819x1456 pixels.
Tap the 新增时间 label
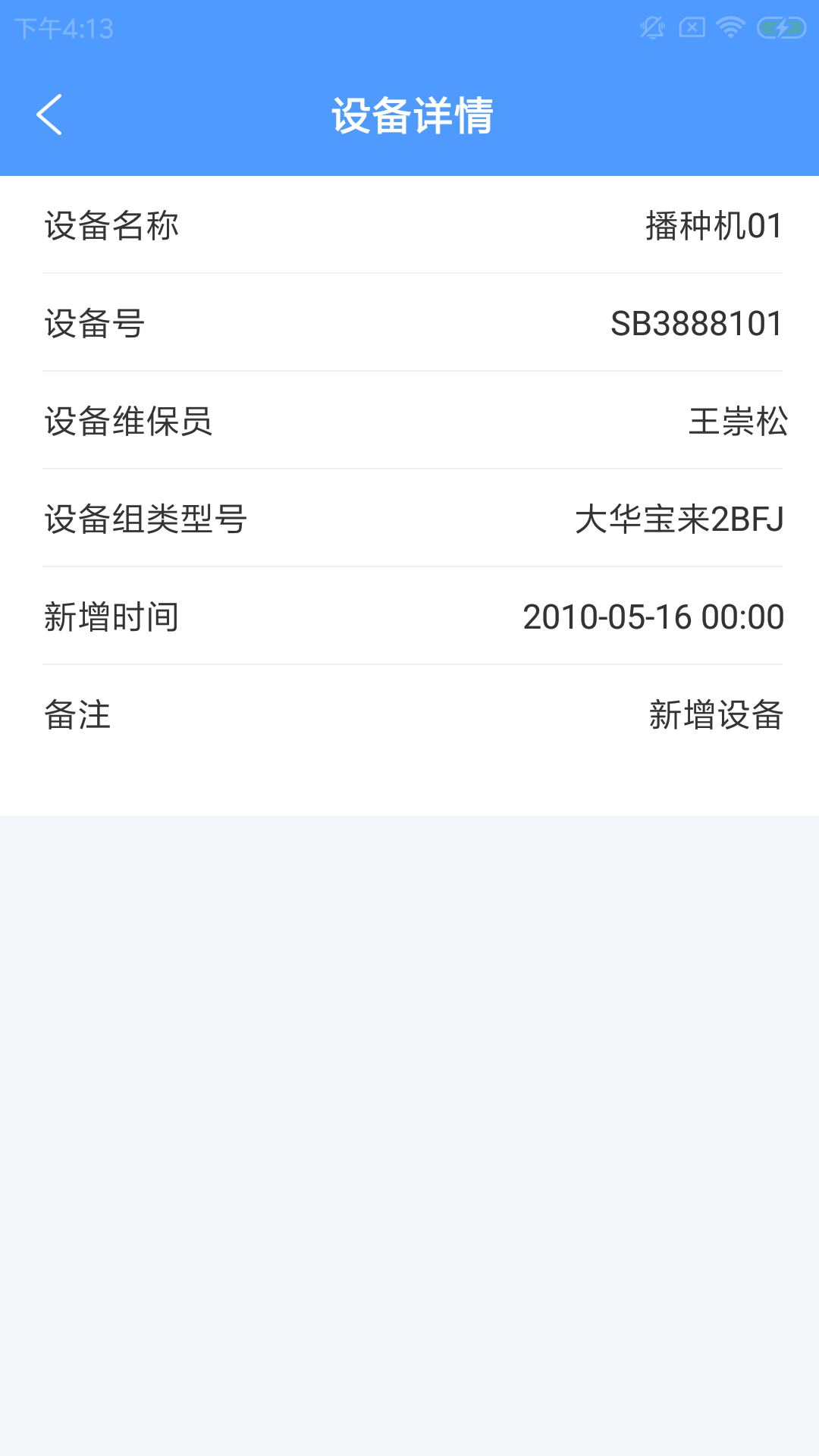(111, 617)
